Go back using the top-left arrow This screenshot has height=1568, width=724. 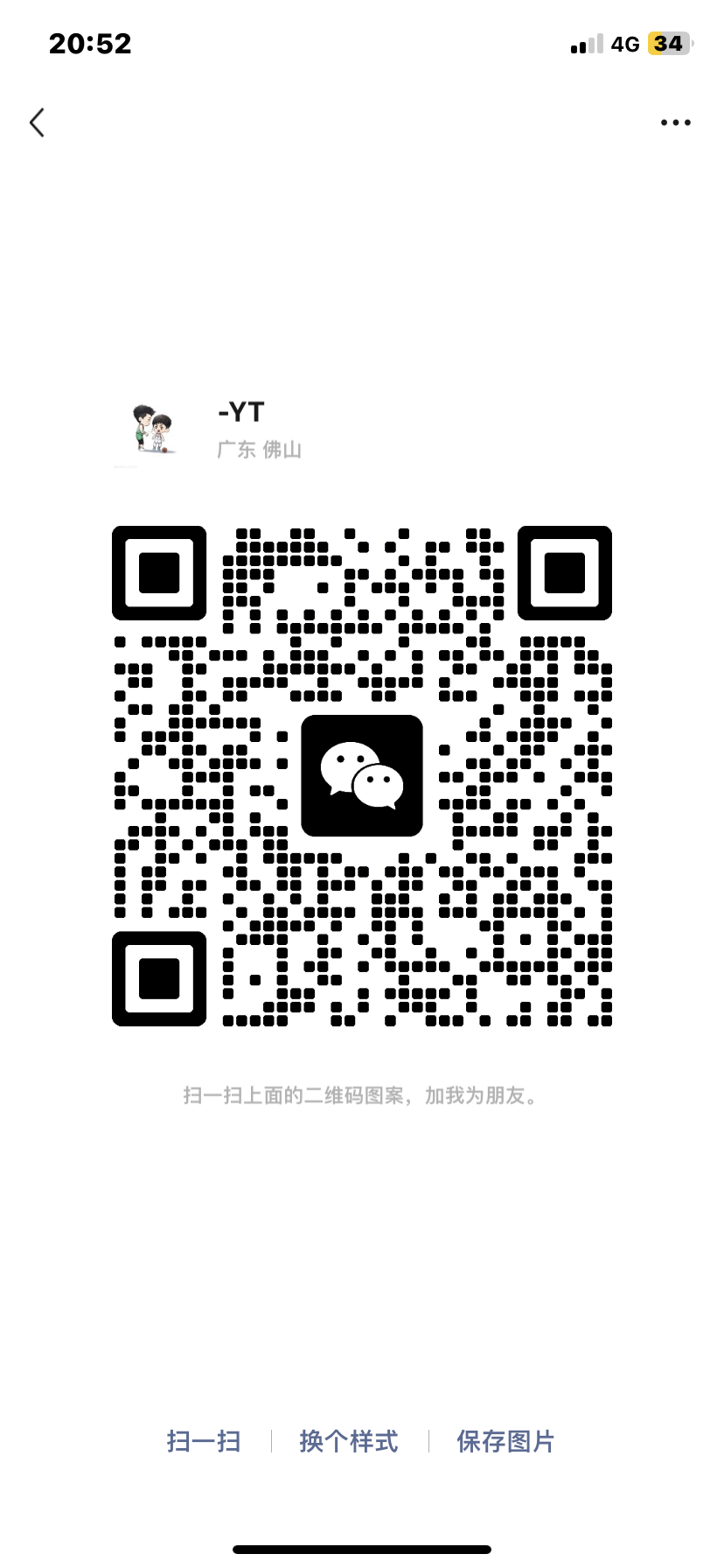click(37, 122)
